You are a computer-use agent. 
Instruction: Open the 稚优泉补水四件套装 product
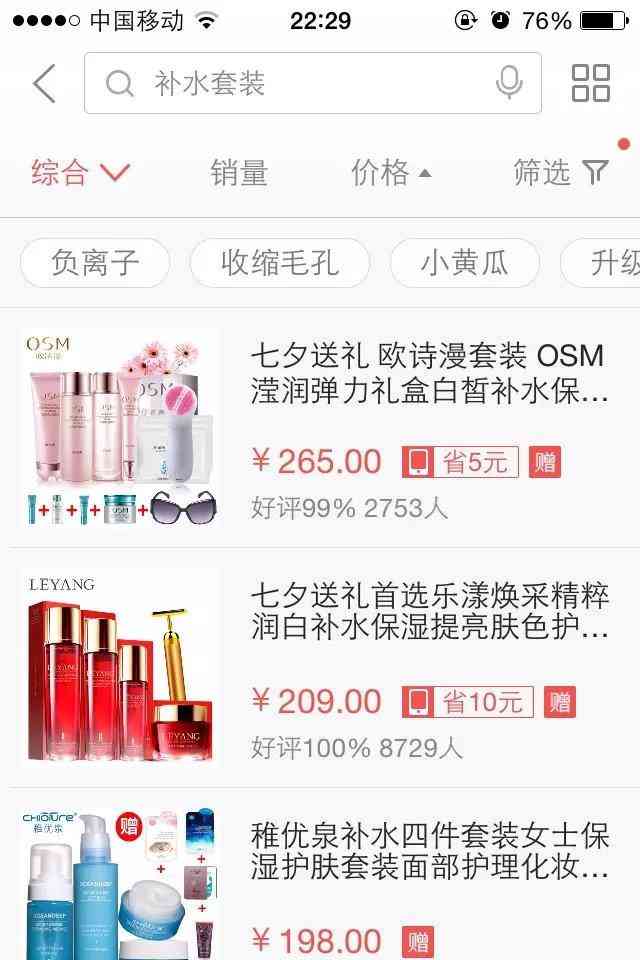coord(428,849)
